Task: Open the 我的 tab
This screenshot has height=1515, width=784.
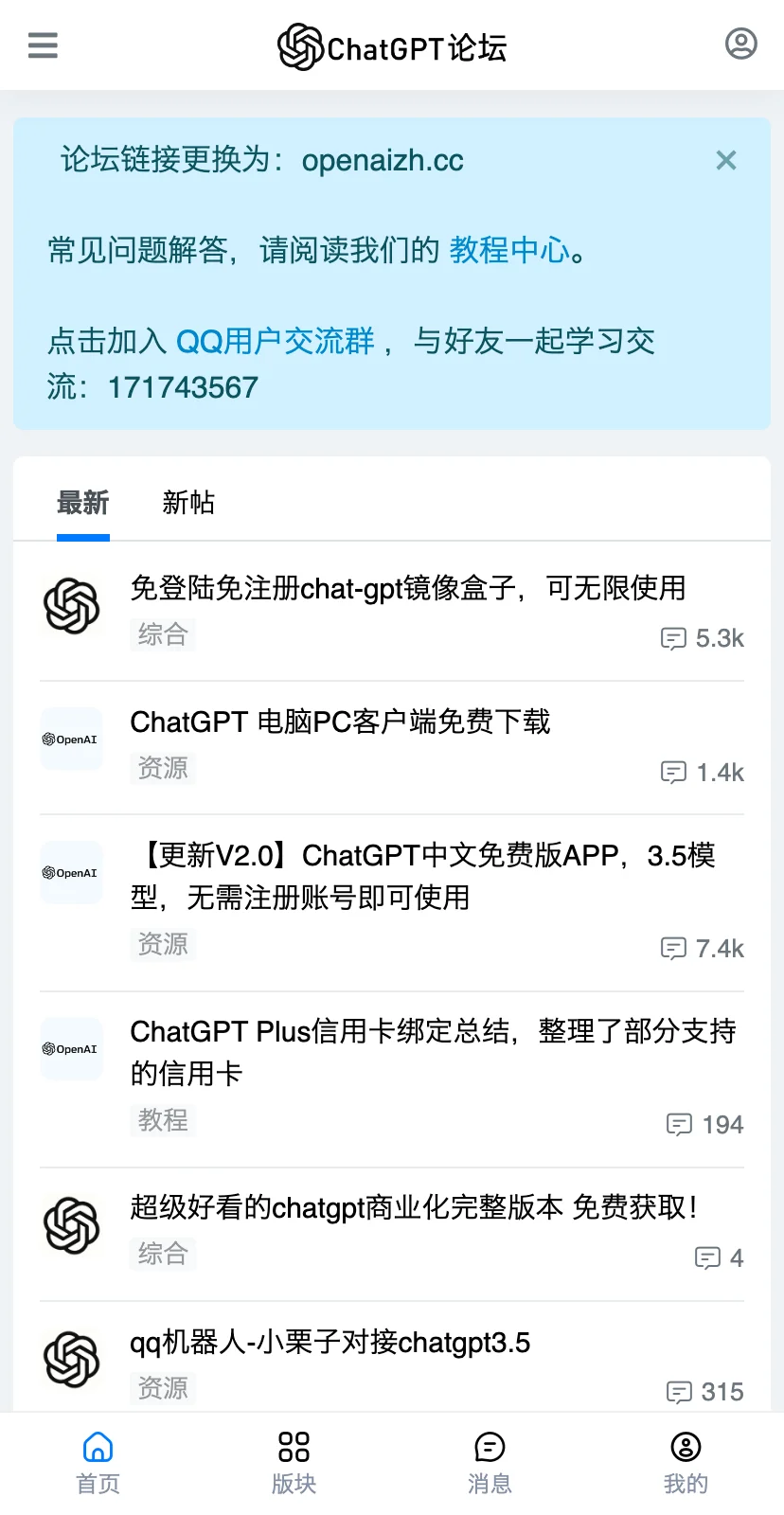Action: pyautogui.click(x=686, y=1463)
